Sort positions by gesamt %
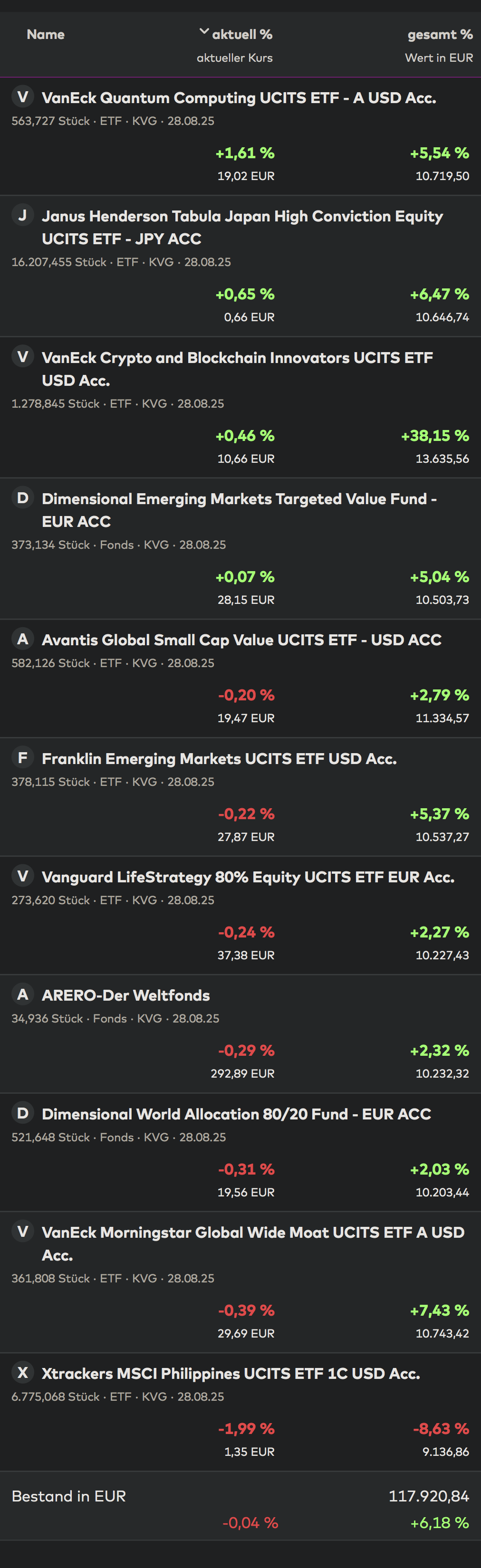Screen dimensions: 481x1568 point(440,35)
